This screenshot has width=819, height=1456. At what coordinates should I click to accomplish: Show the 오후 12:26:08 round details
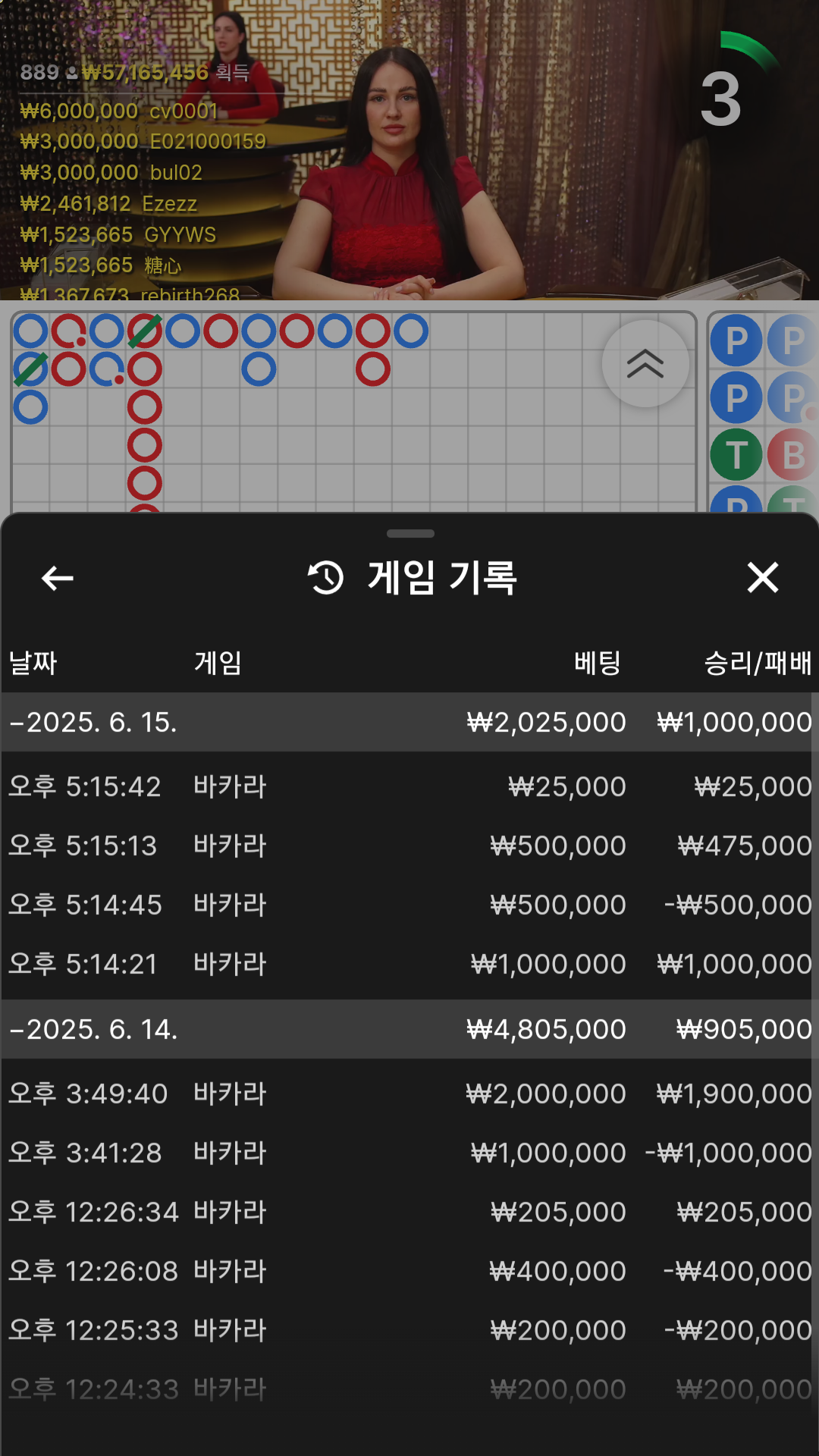tap(409, 1271)
